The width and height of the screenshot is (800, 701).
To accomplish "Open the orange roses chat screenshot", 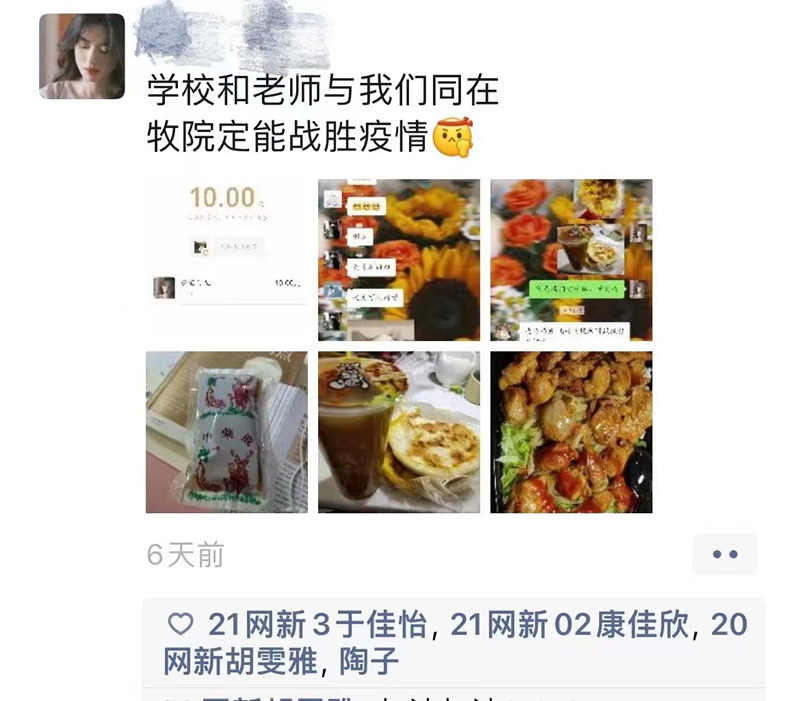I will (571, 260).
